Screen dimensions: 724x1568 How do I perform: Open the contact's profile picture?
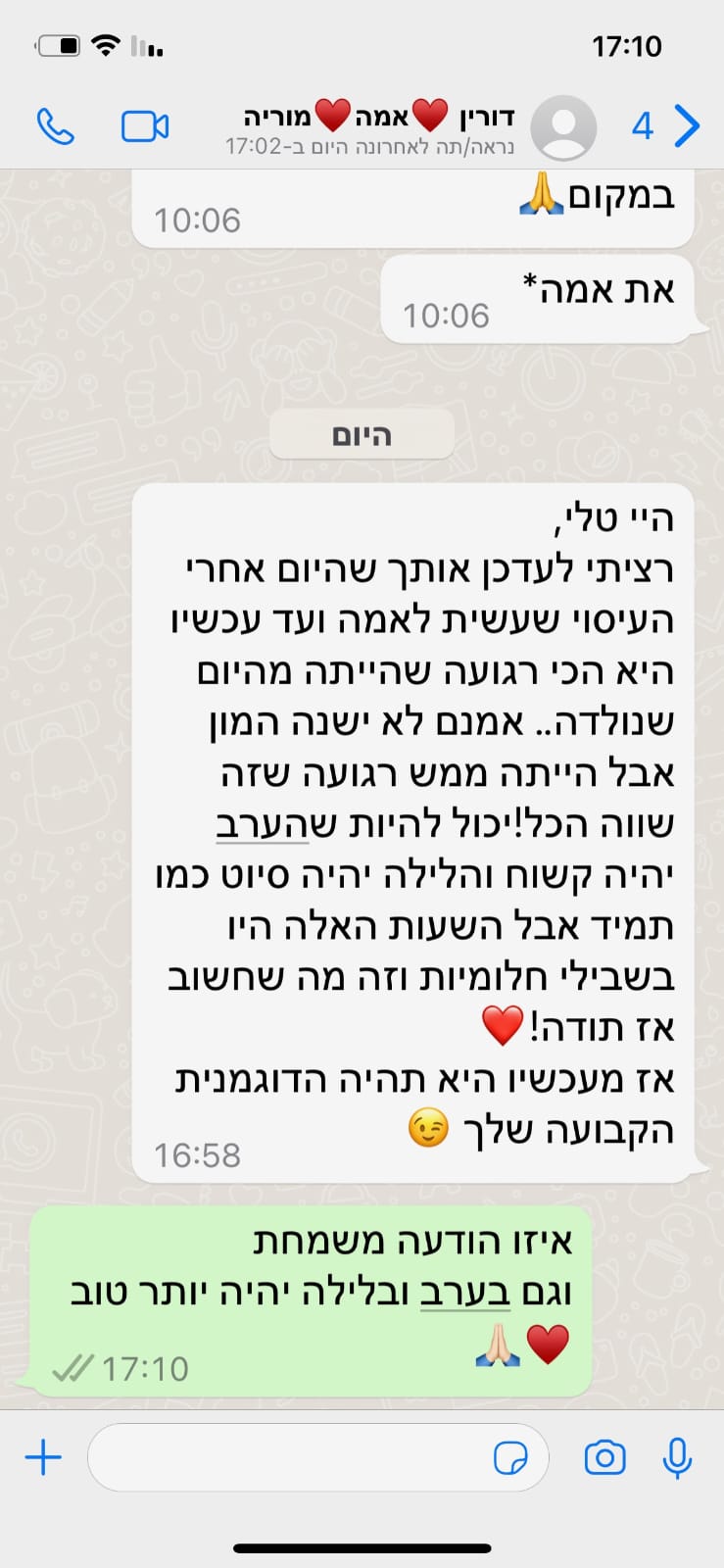(x=563, y=127)
